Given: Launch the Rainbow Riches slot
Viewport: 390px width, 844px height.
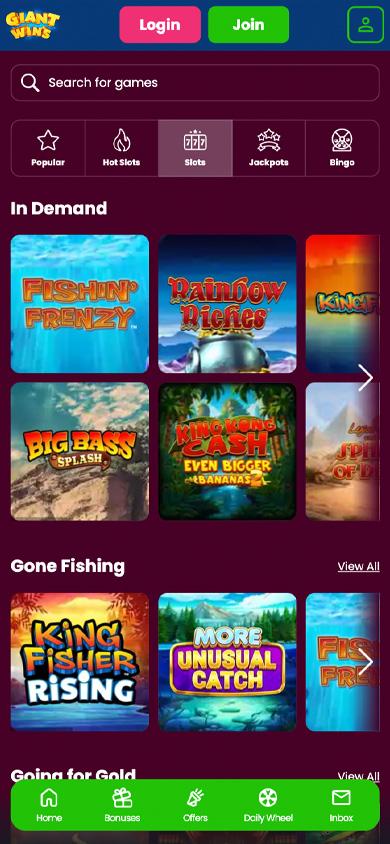Looking at the screenshot, I should (x=227, y=304).
